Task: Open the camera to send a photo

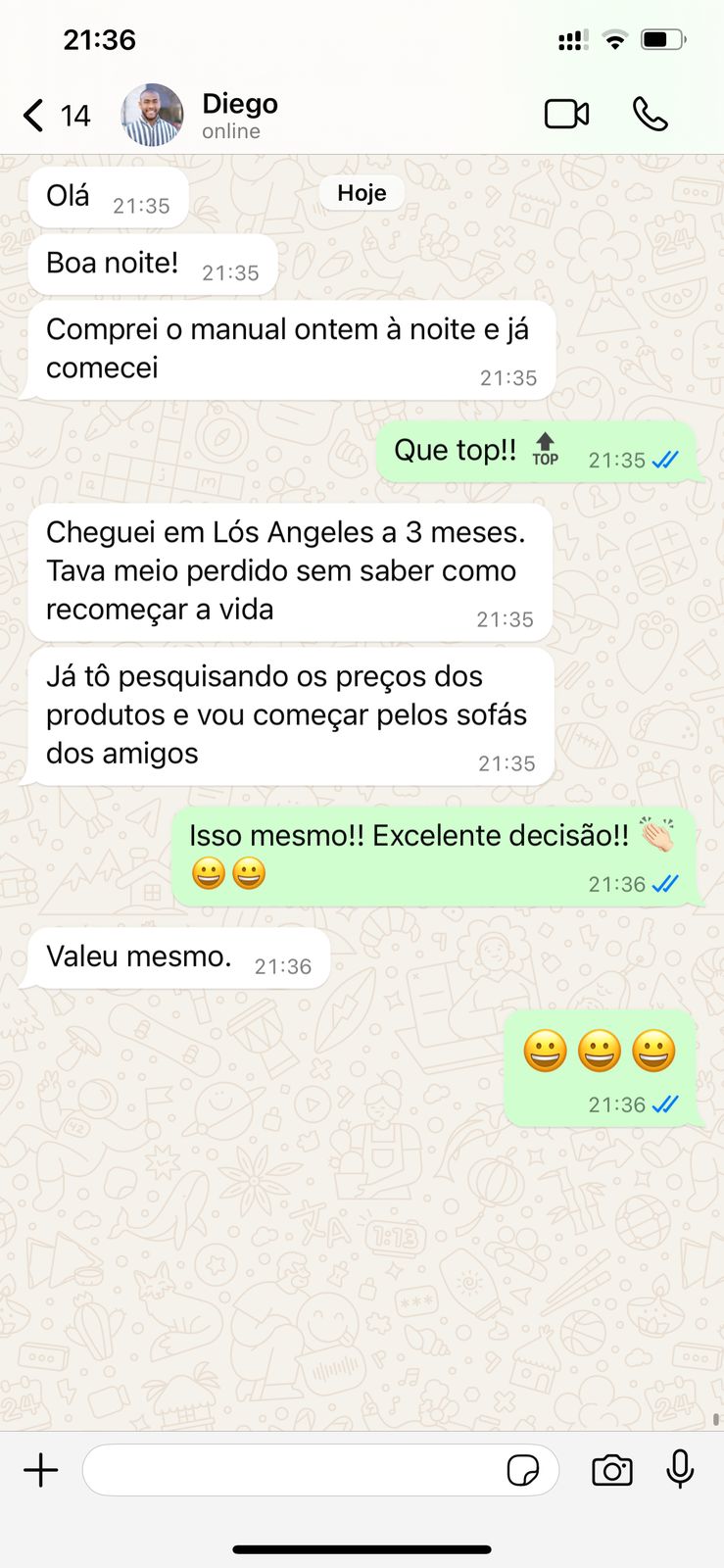Action: 612,1470
